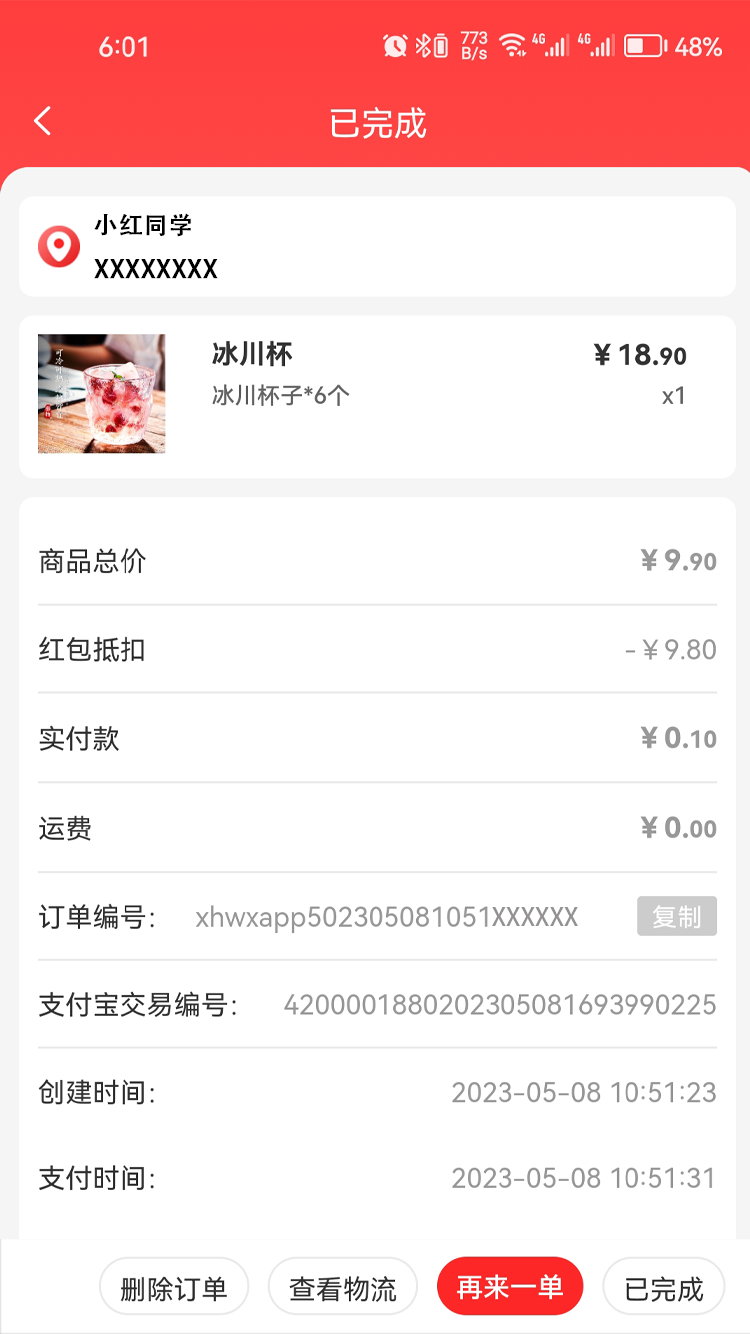This screenshot has width=750, height=1334.
Task: Tap the recipient name 小红同学
Action: coord(141,227)
